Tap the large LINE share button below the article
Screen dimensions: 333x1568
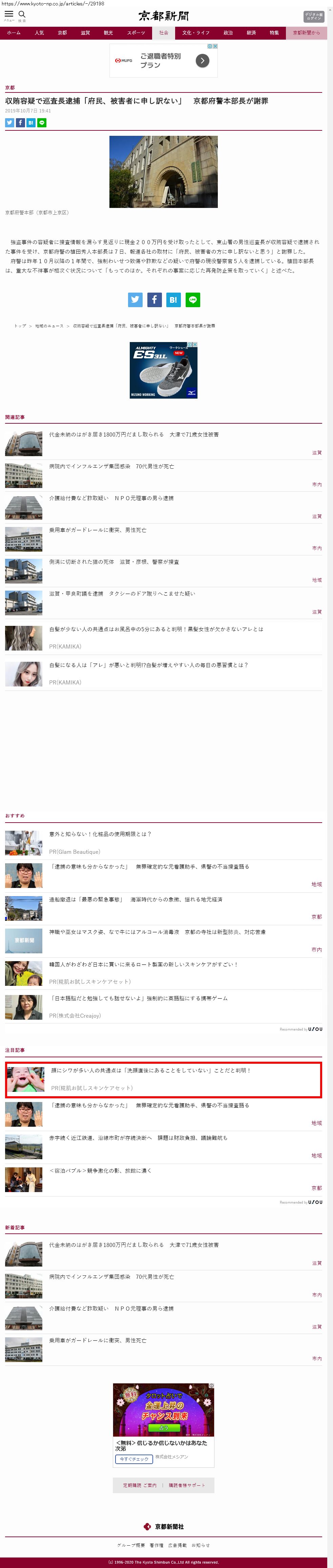coord(192,299)
